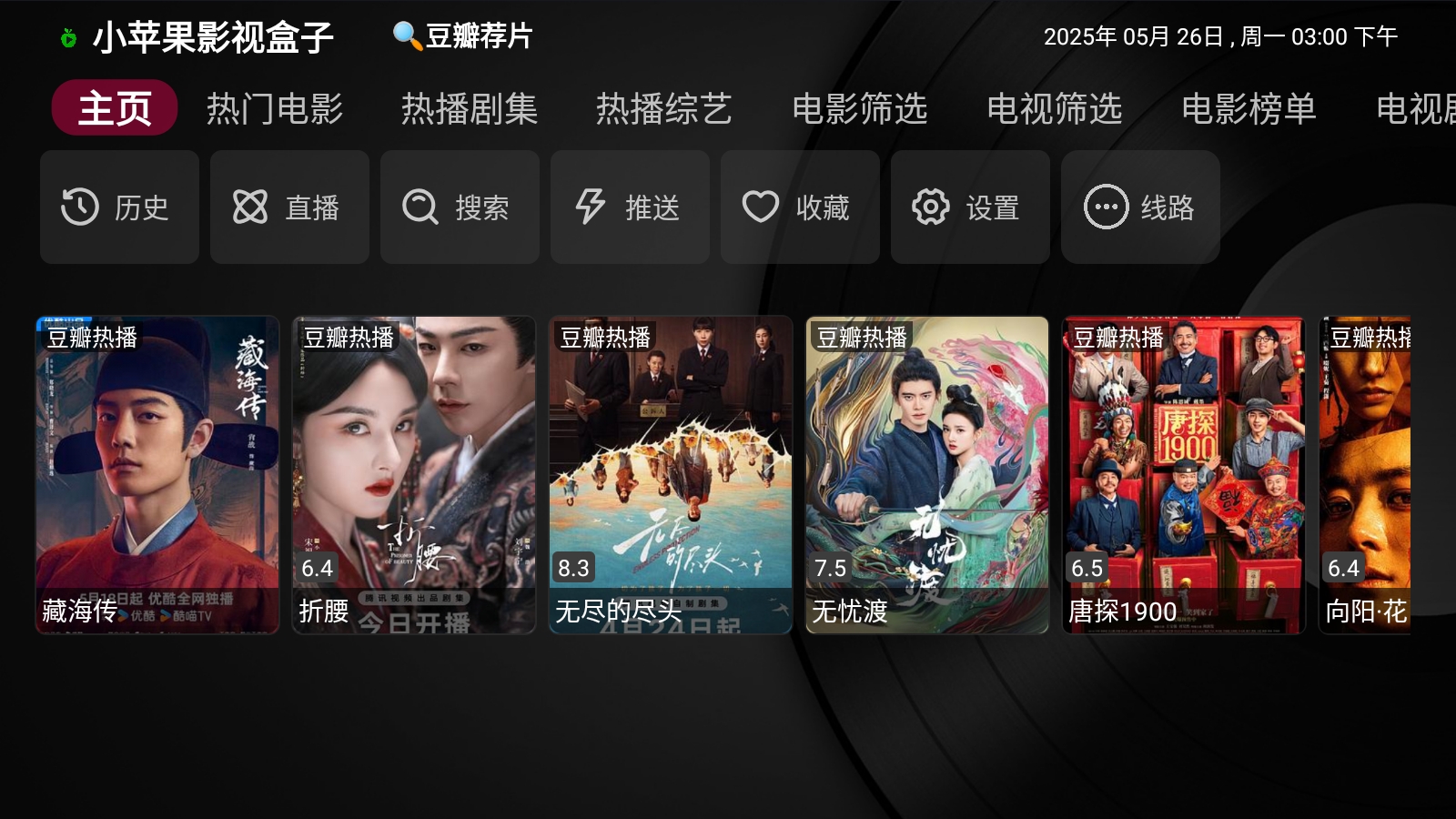Switch to the 热门电影 tab
Screen dimensions: 1456x819
(x=275, y=108)
